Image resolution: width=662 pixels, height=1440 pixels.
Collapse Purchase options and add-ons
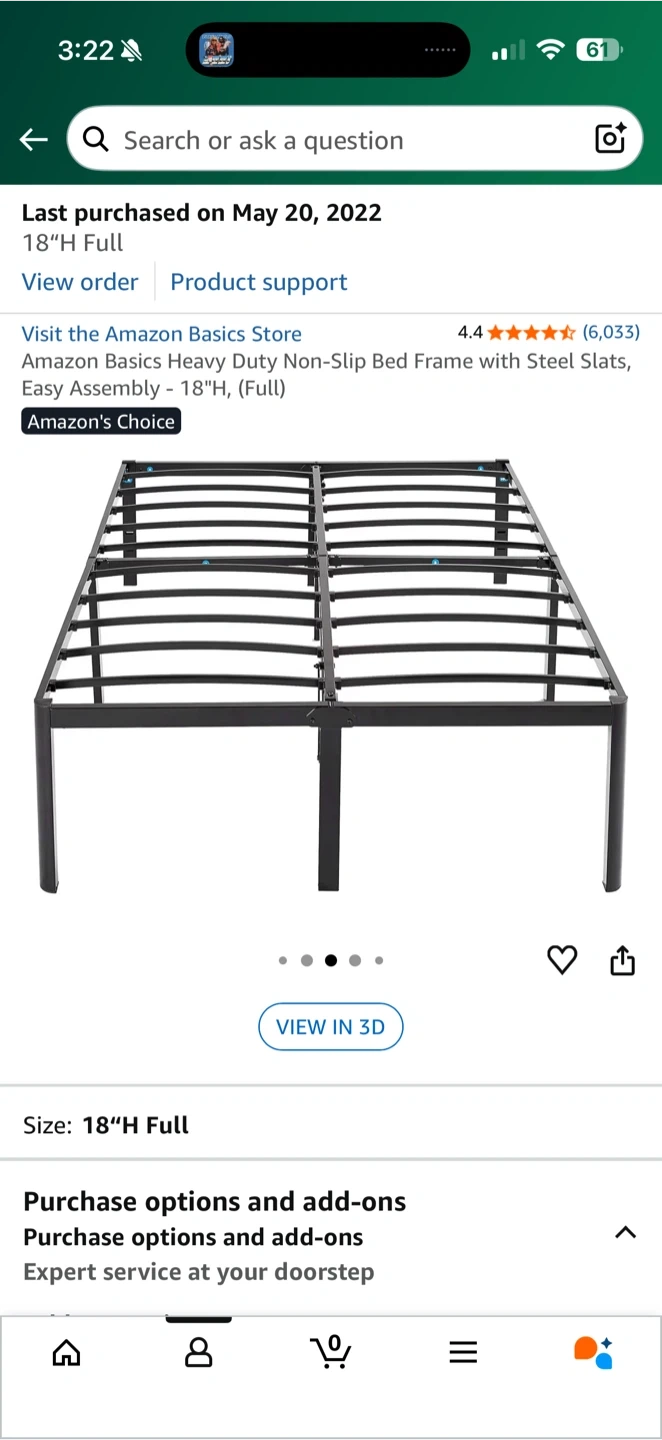625,1232
